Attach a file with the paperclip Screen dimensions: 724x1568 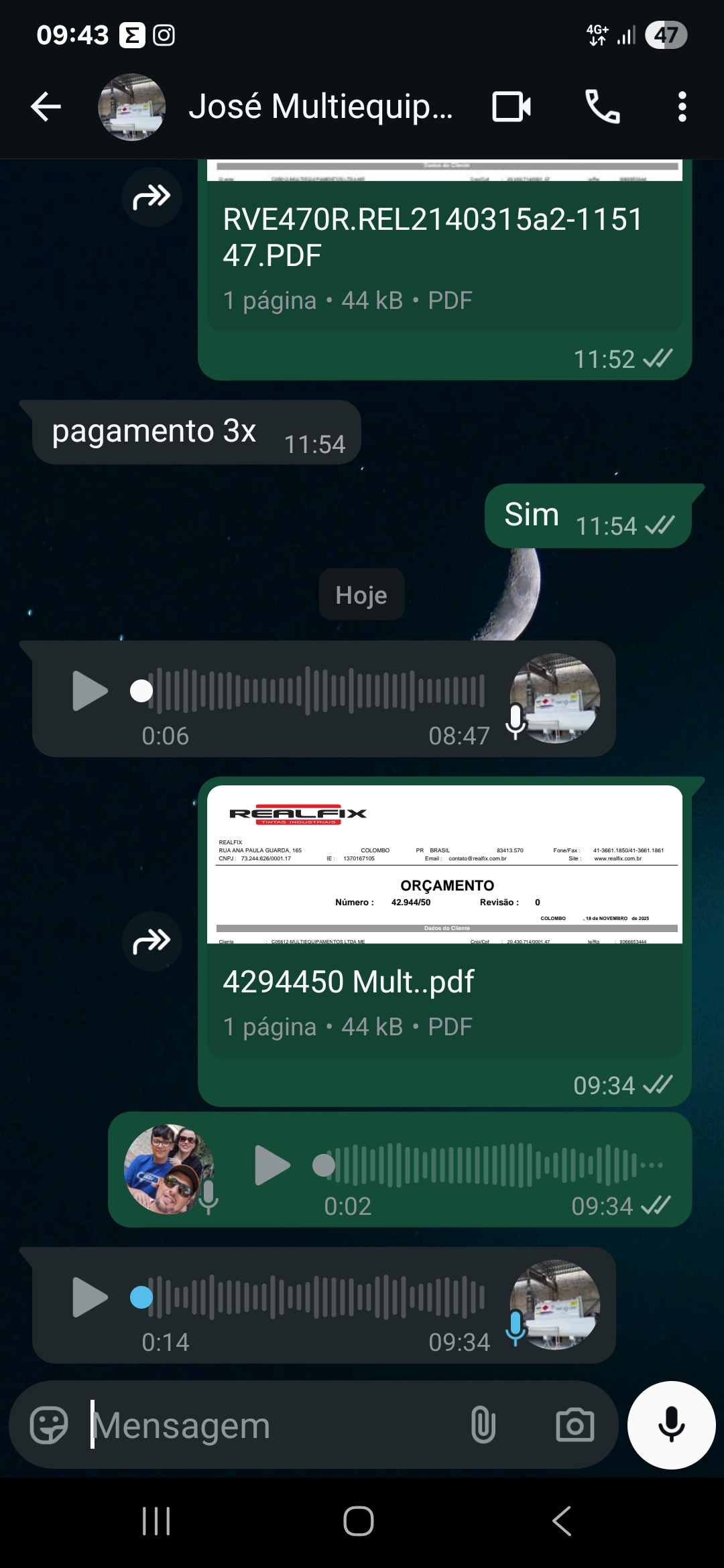[483, 1425]
